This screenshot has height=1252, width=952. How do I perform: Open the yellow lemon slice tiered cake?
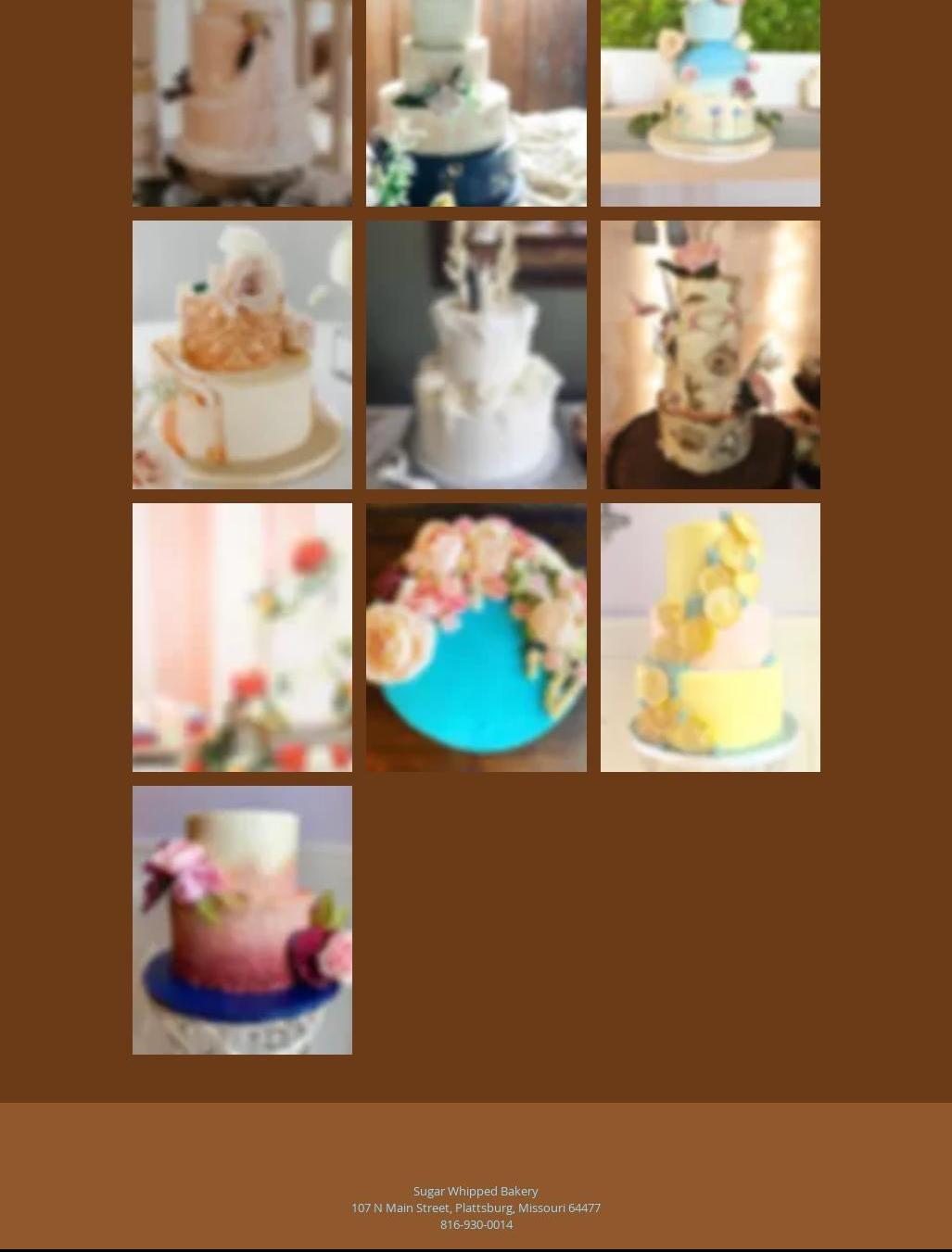[710, 637]
